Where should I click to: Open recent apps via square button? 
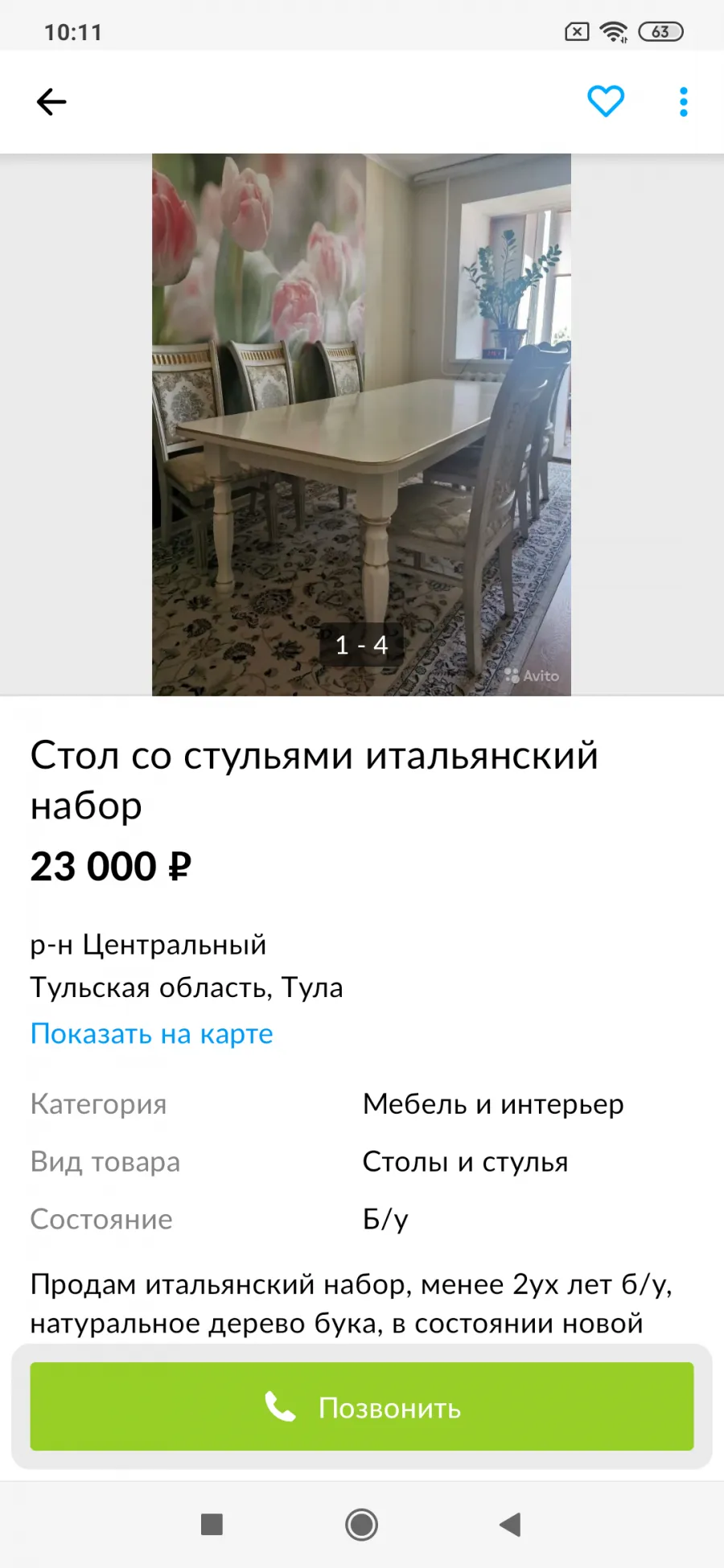point(212,1525)
